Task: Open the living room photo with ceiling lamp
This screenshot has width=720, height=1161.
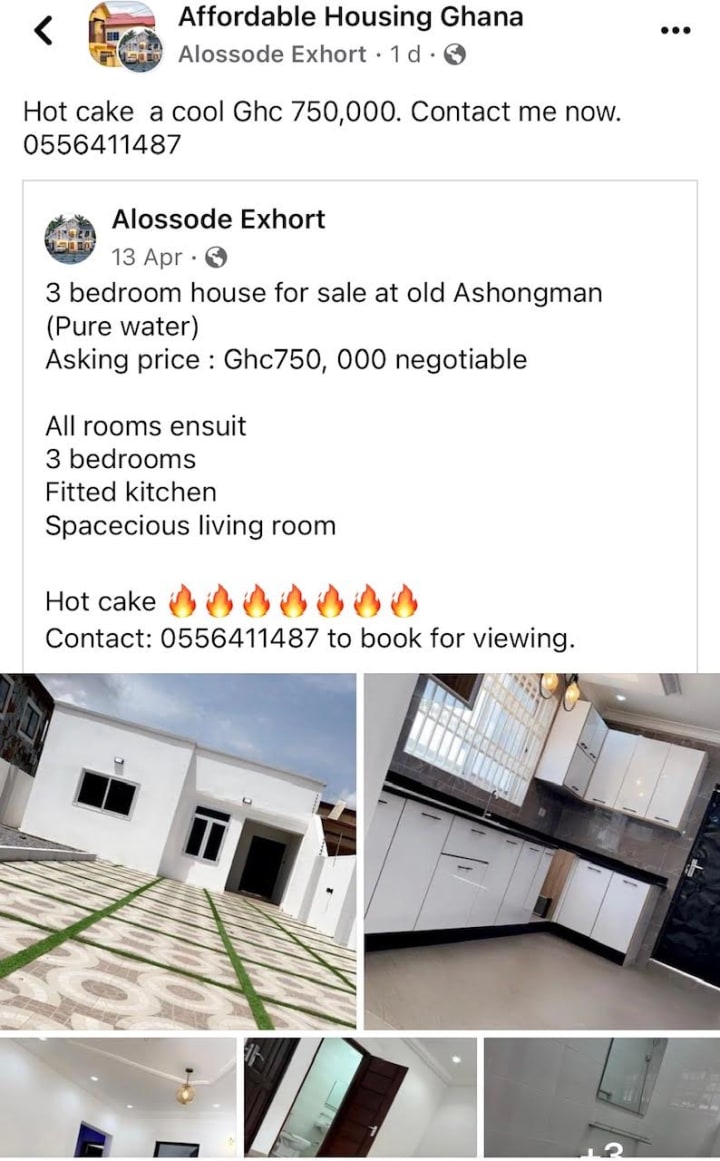Action: click(x=118, y=1097)
